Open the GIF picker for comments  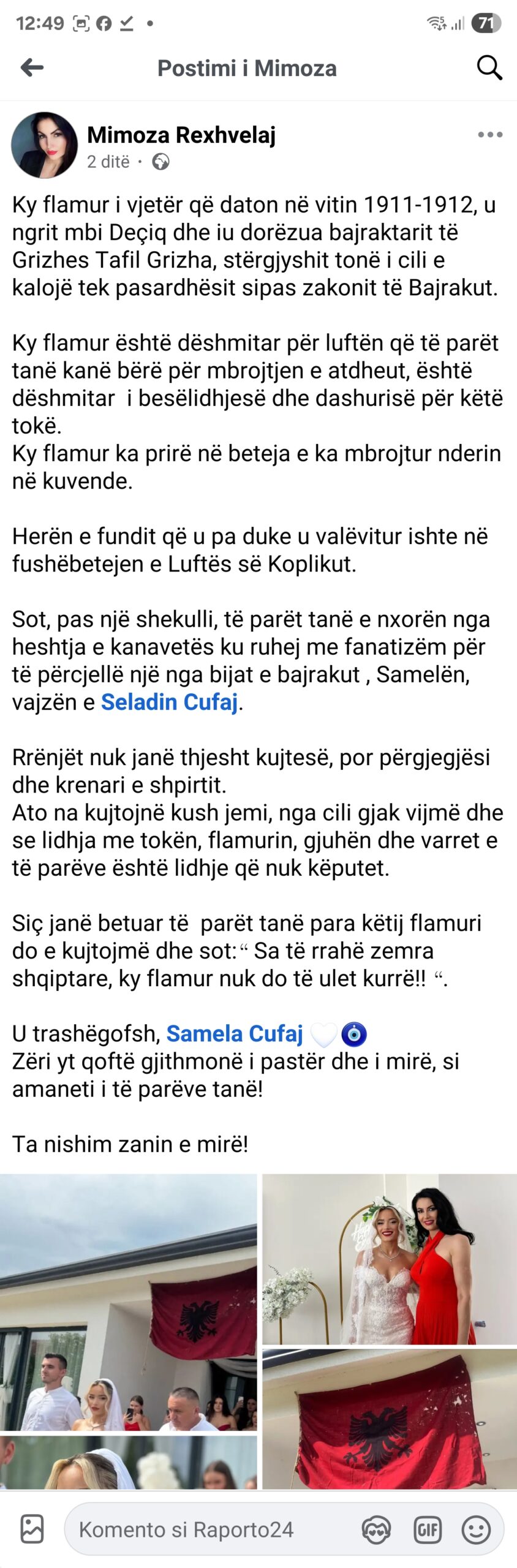[x=428, y=1531]
